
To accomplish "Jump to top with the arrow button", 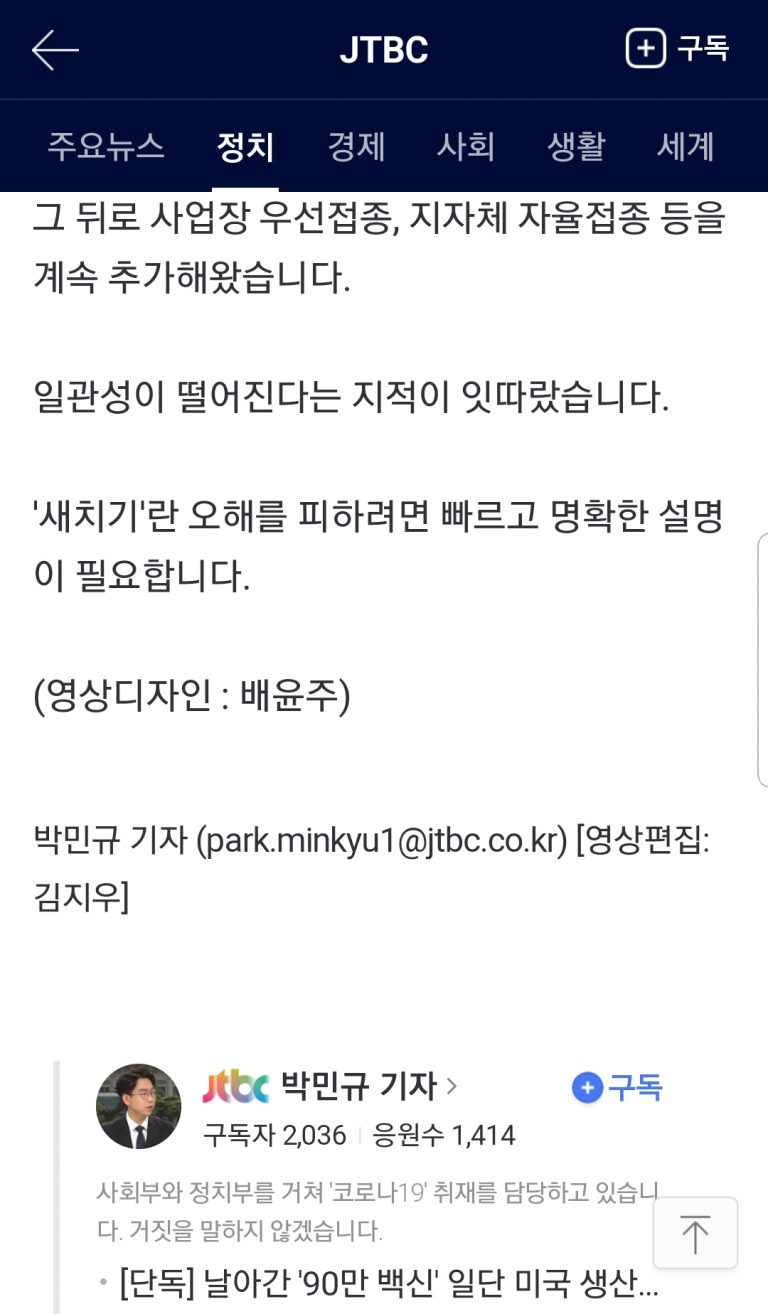I will (x=695, y=1234).
